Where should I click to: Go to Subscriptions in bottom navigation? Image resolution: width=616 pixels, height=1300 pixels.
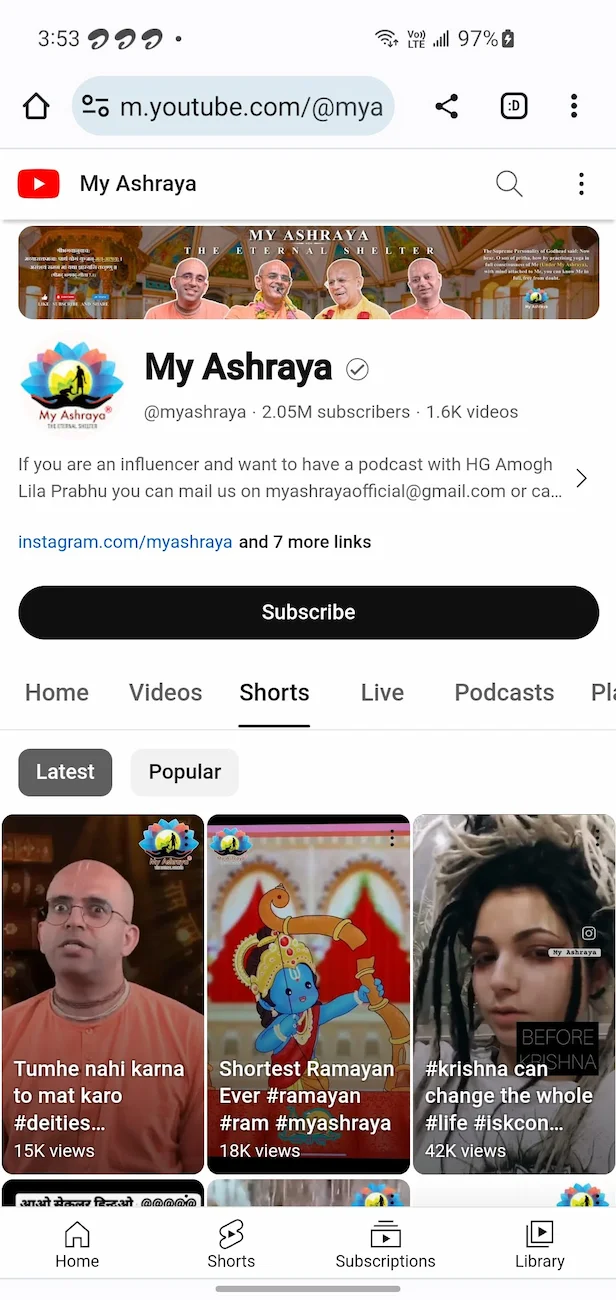click(385, 1244)
